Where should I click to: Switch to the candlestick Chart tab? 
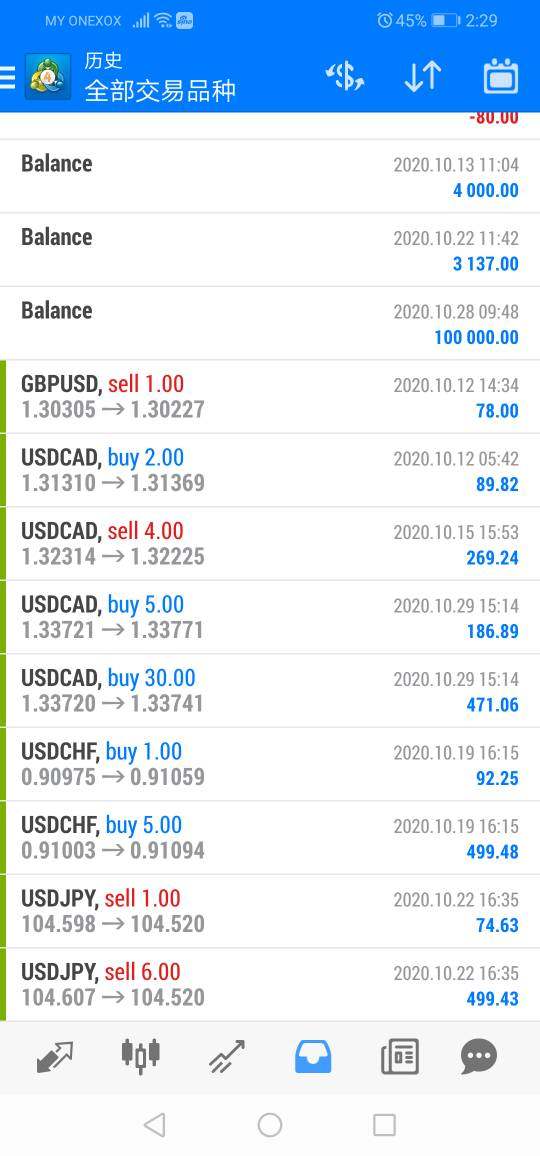(x=140, y=1057)
